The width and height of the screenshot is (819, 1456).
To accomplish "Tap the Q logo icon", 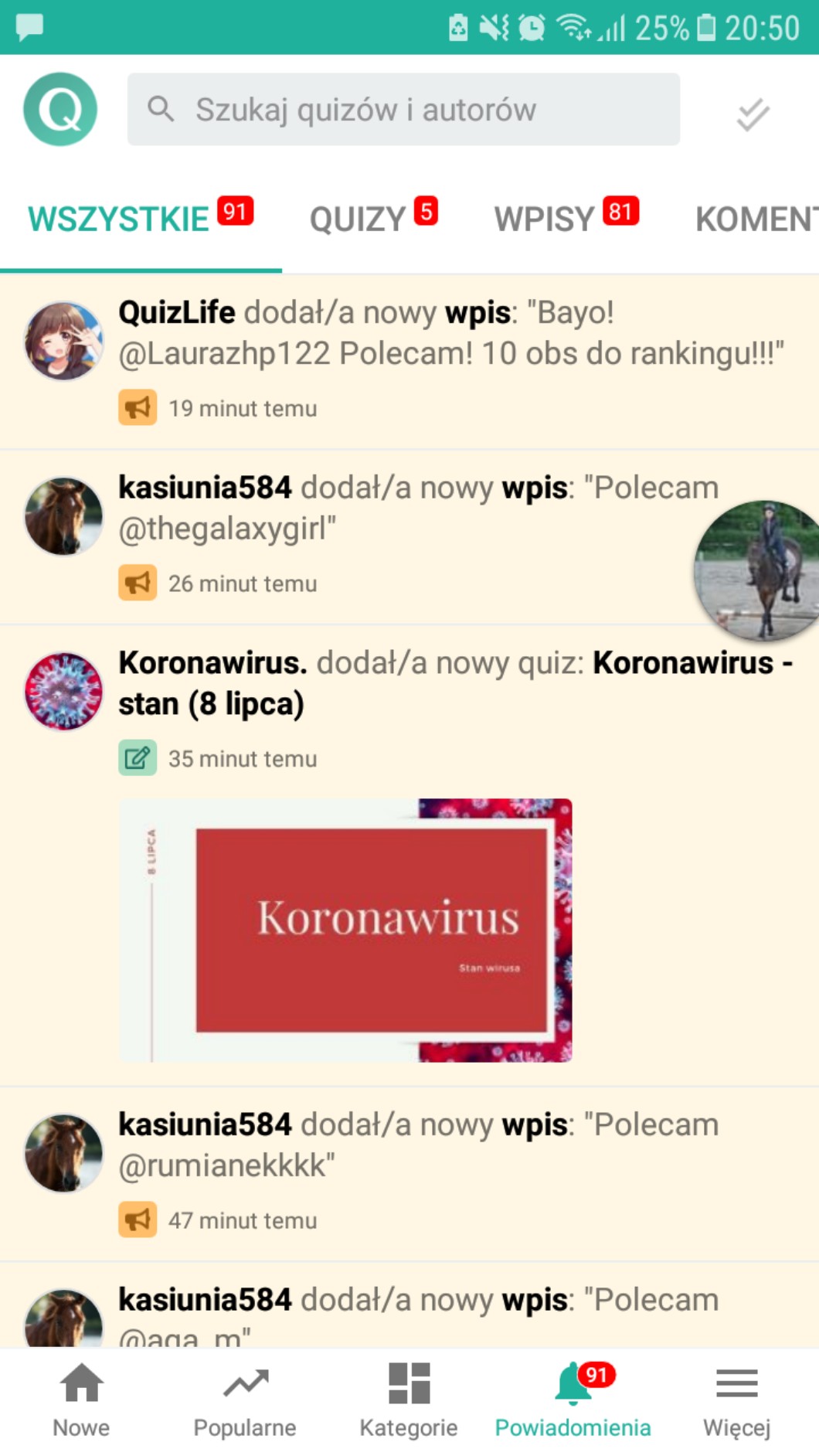I will tap(60, 109).
